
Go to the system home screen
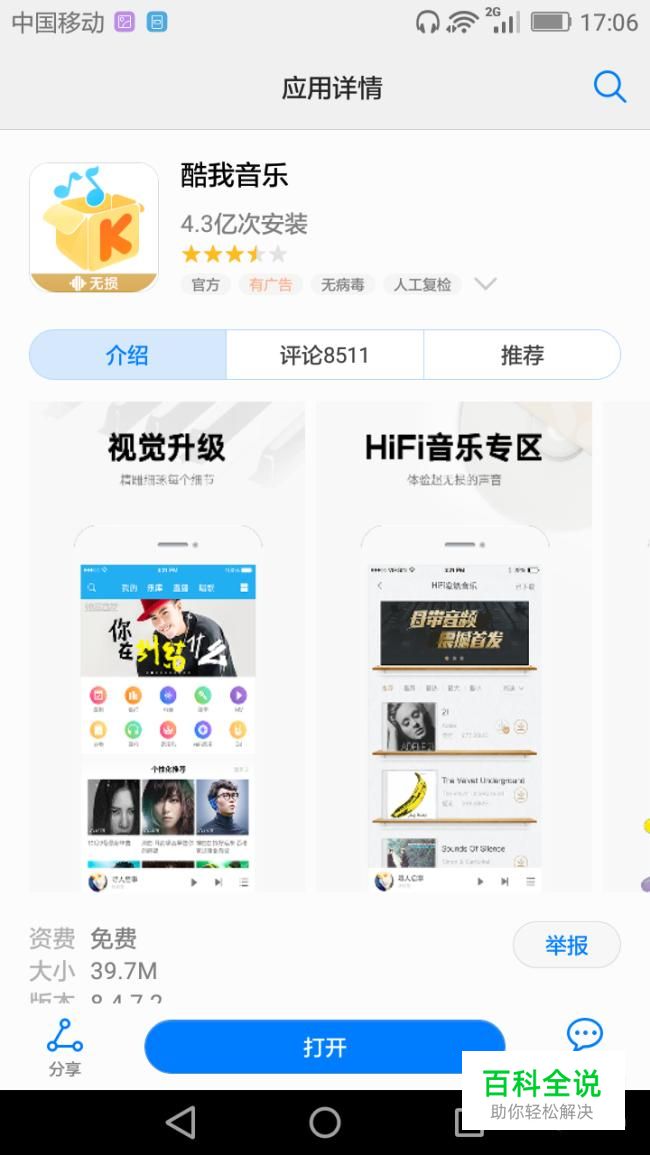tap(325, 1123)
